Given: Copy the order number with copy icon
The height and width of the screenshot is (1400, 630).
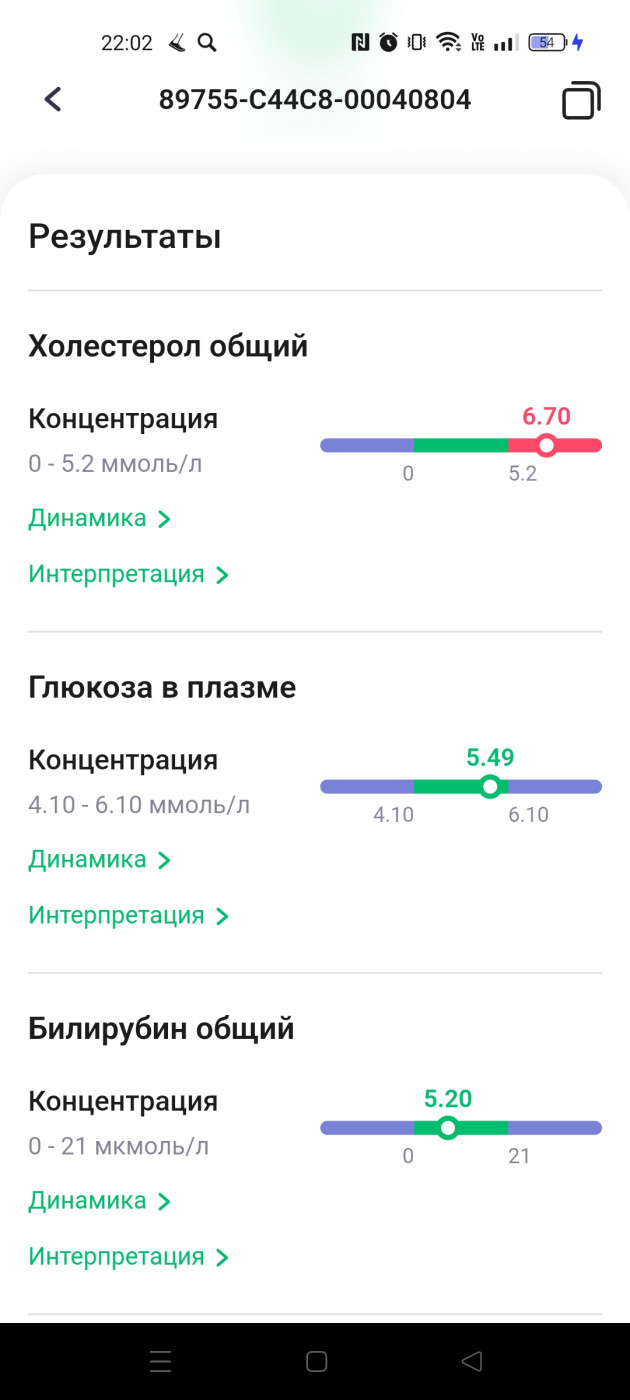Looking at the screenshot, I should (x=581, y=100).
